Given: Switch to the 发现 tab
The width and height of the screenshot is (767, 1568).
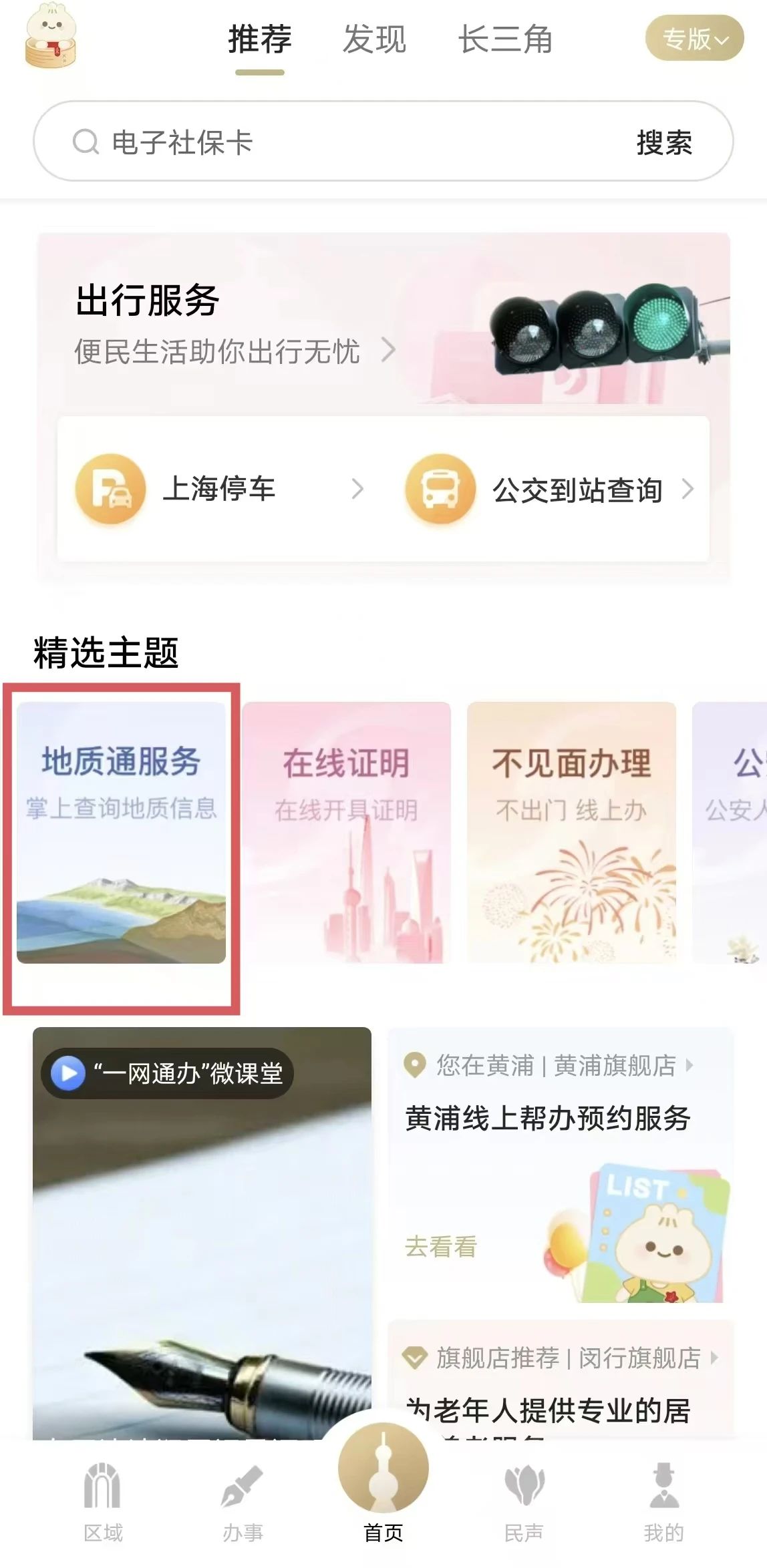Looking at the screenshot, I should click(x=374, y=40).
